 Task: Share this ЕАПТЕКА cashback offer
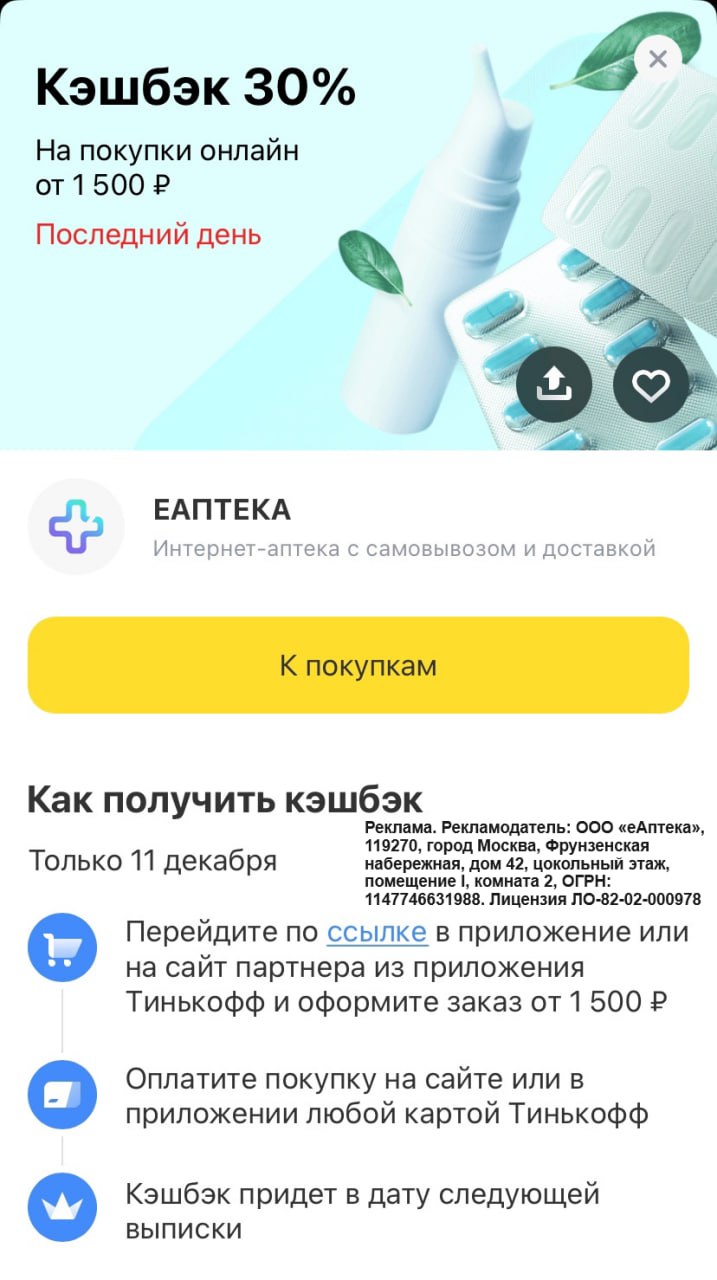(x=554, y=384)
